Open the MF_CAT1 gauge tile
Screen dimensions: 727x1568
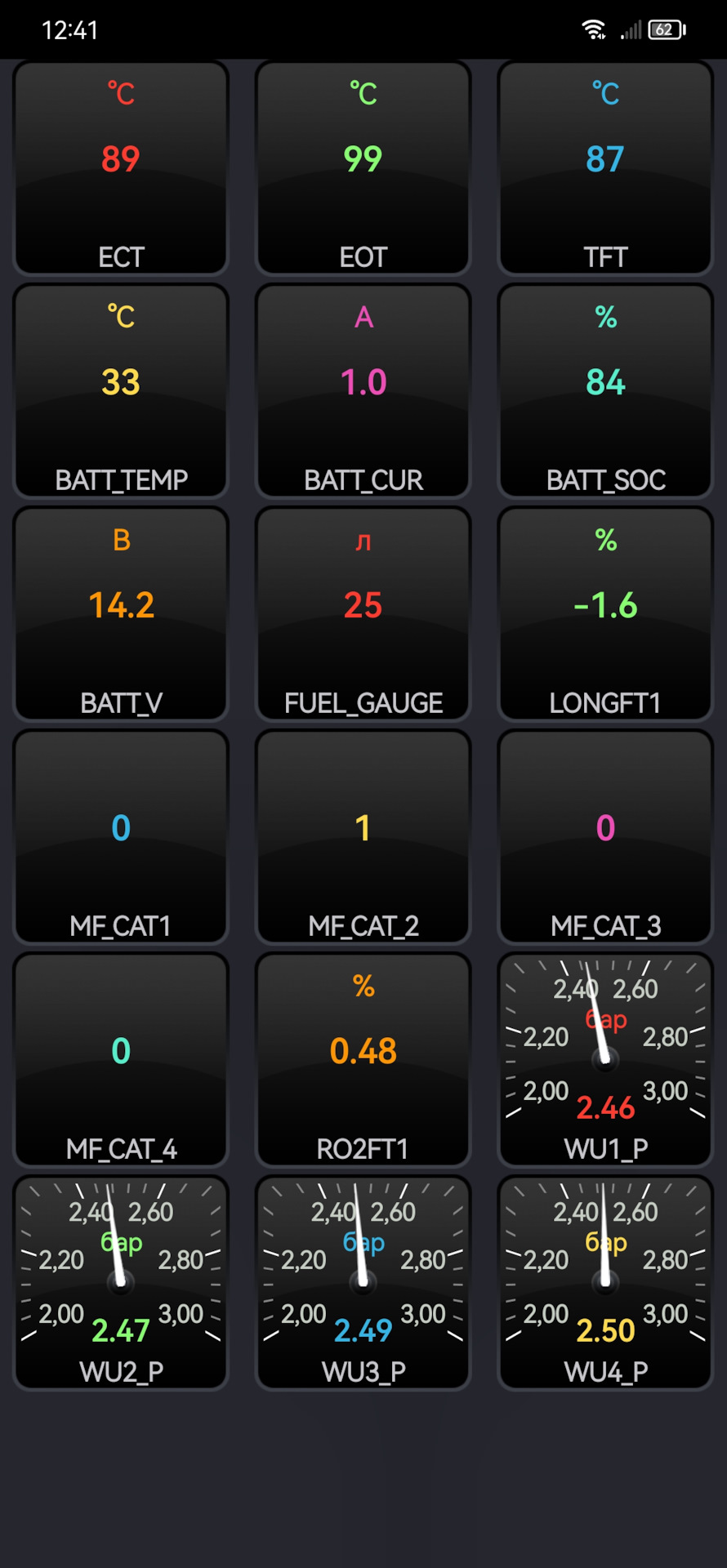click(x=121, y=837)
